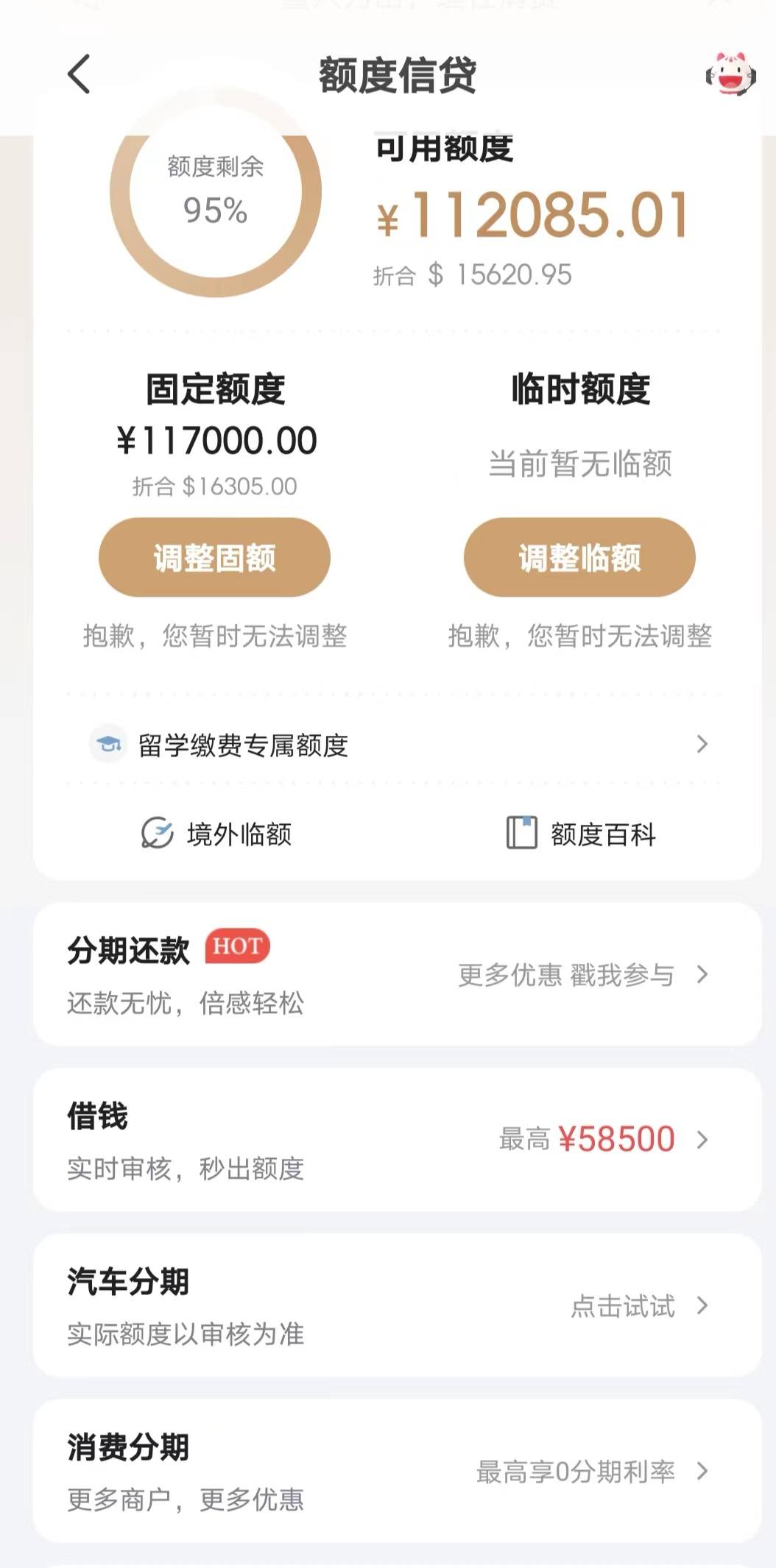
Task: Open 境外临额
Action: coord(216,834)
